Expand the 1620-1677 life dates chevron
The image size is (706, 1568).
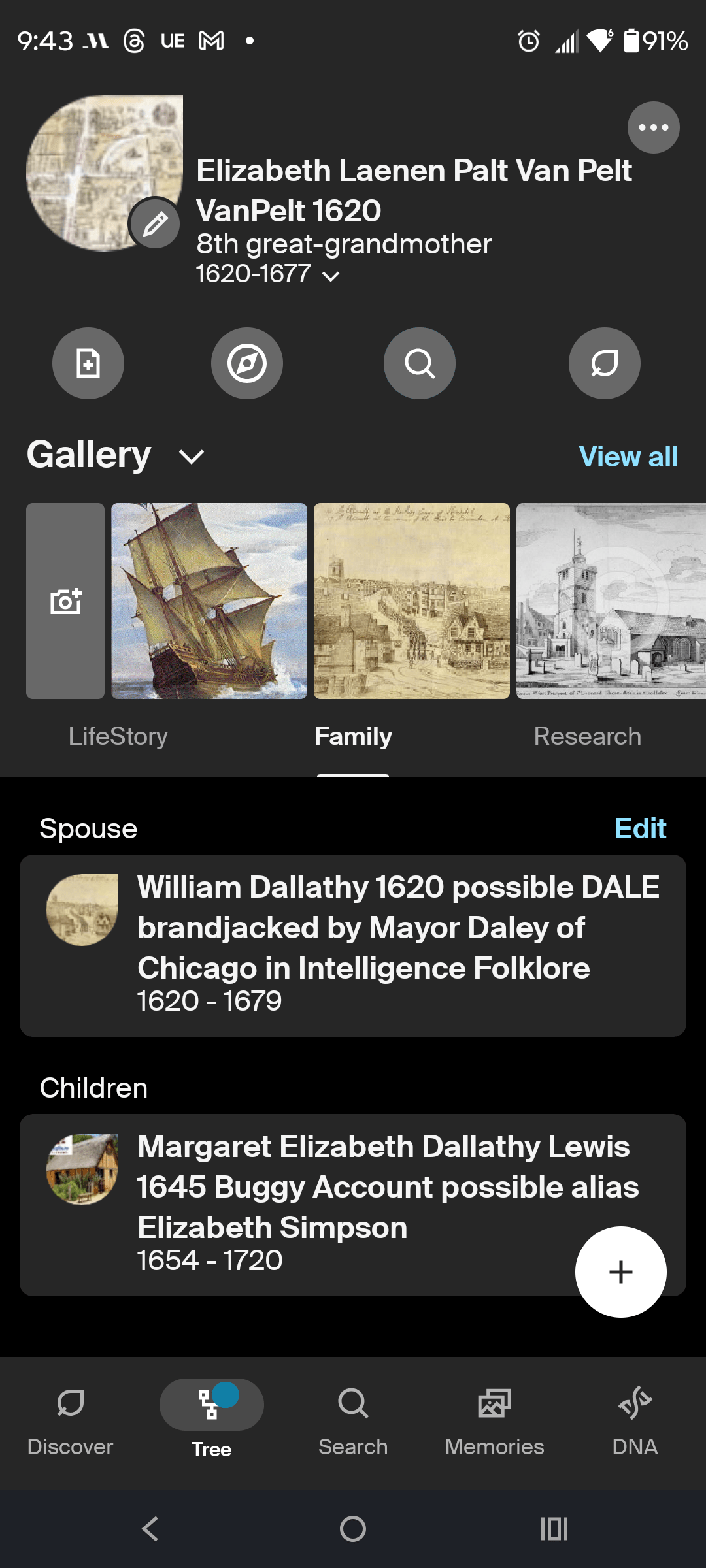tap(331, 276)
